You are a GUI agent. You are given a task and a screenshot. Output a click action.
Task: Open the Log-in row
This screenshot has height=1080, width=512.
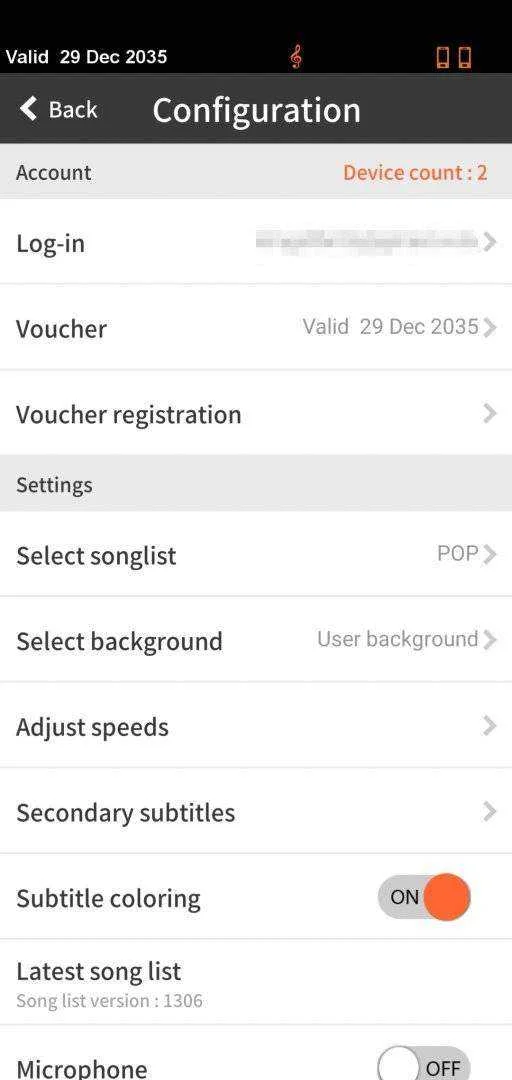point(256,242)
